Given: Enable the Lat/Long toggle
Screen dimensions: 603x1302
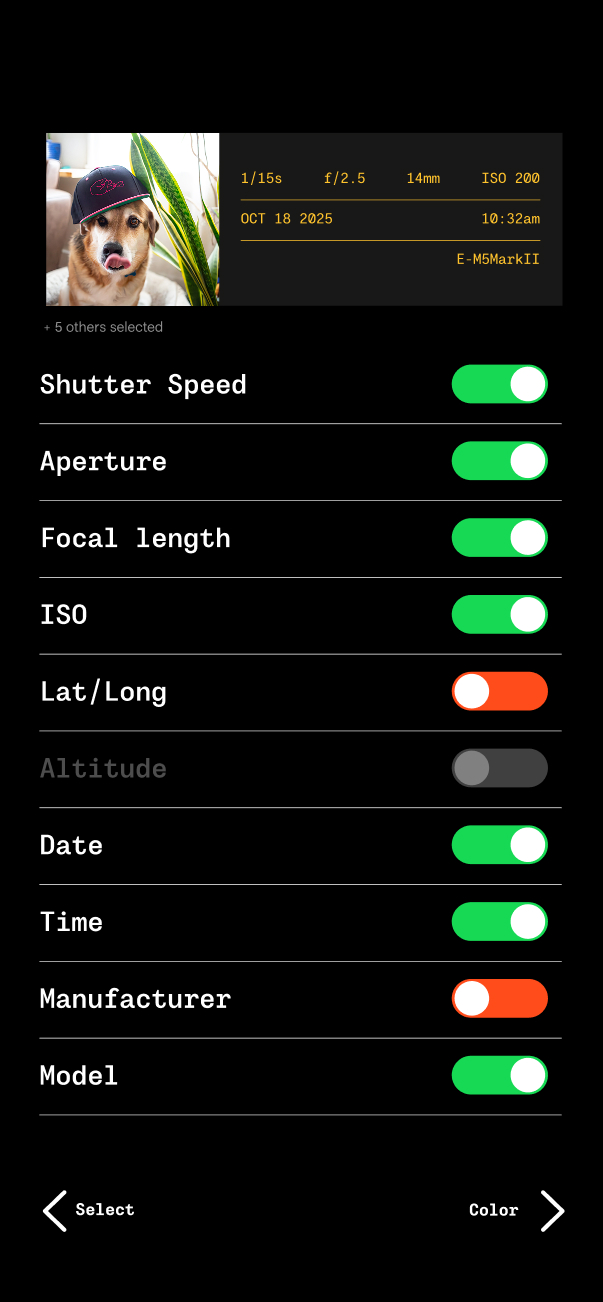Looking at the screenshot, I should pyautogui.click(x=499, y=691).
